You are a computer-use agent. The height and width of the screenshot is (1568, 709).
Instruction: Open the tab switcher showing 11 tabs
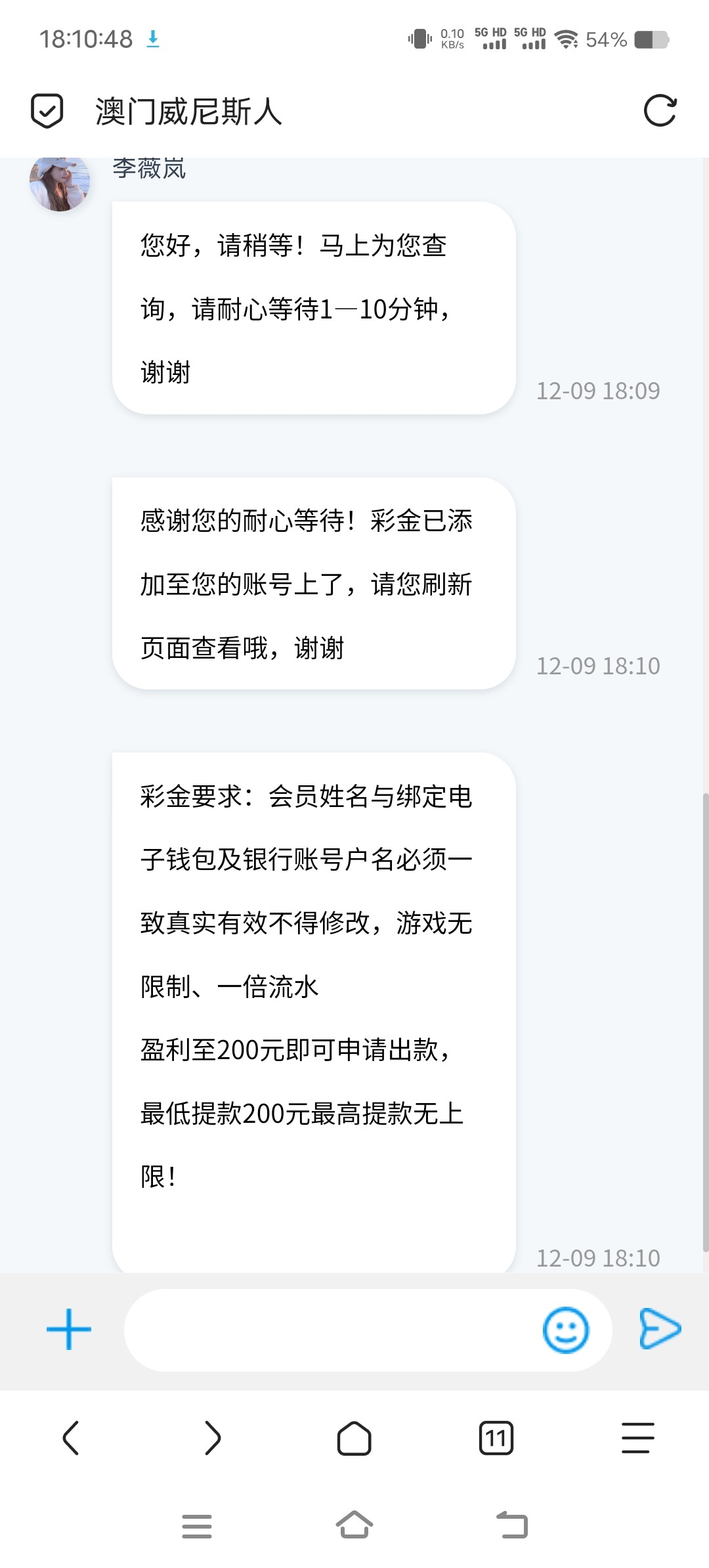(496, 1438)
